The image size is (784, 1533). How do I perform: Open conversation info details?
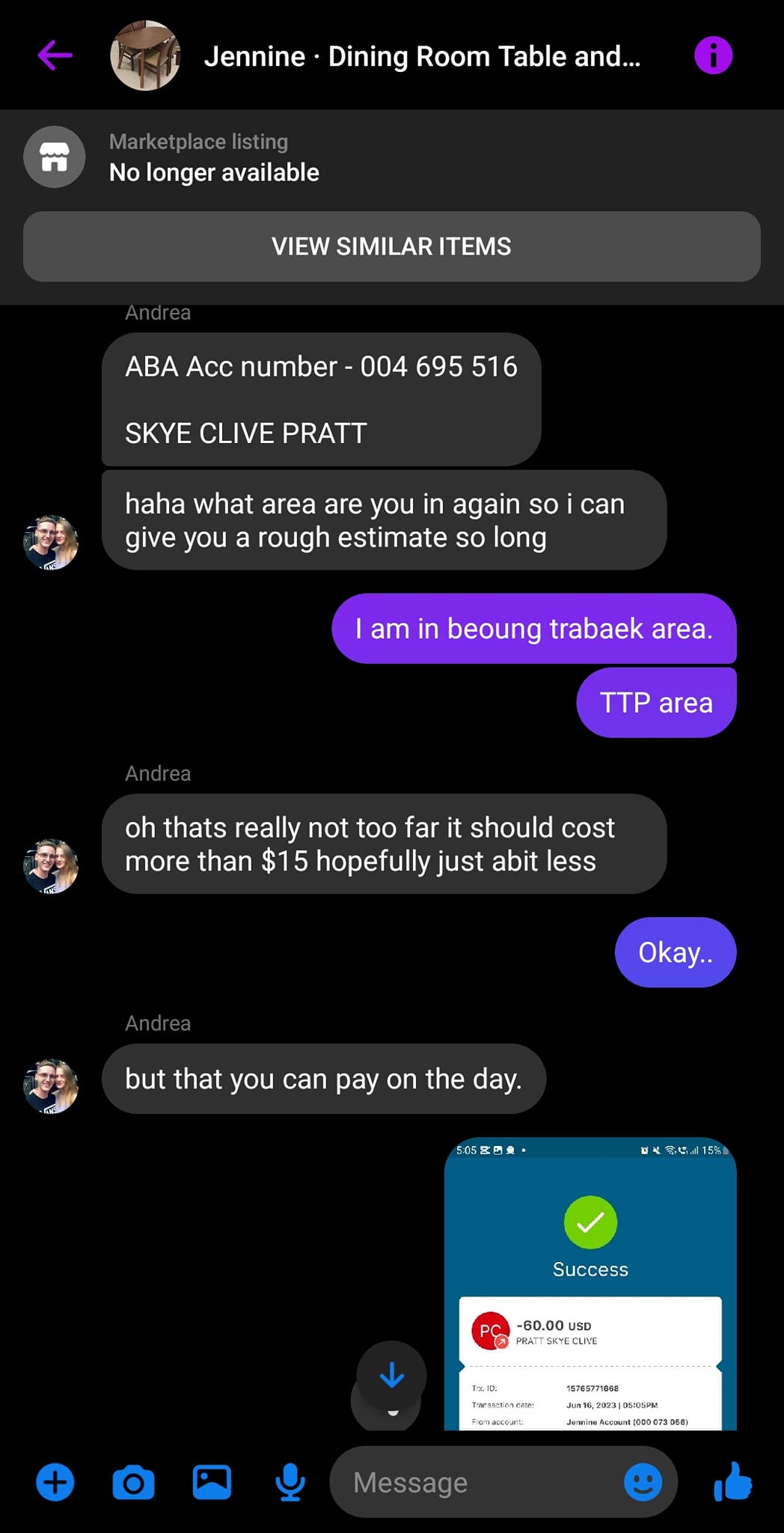pos(712,55)
